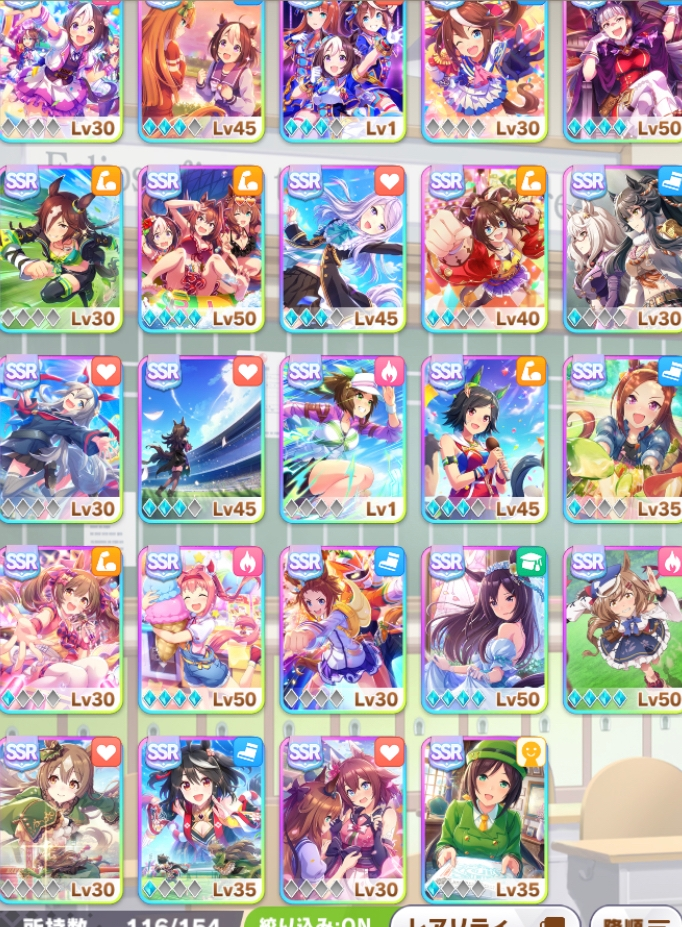Open the two embracing girls card at Lv30
This screenshot has height=927, width=682.
(343, 820)
